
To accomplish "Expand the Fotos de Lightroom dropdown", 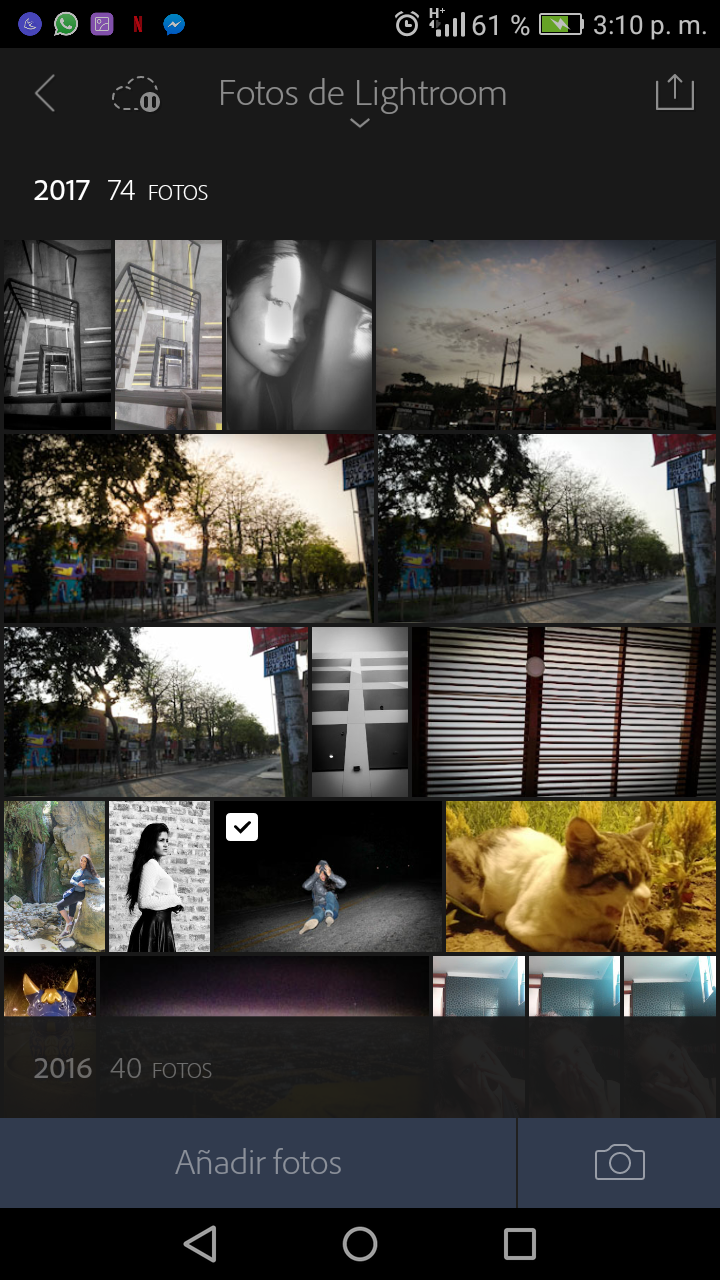I will [362, 102].
